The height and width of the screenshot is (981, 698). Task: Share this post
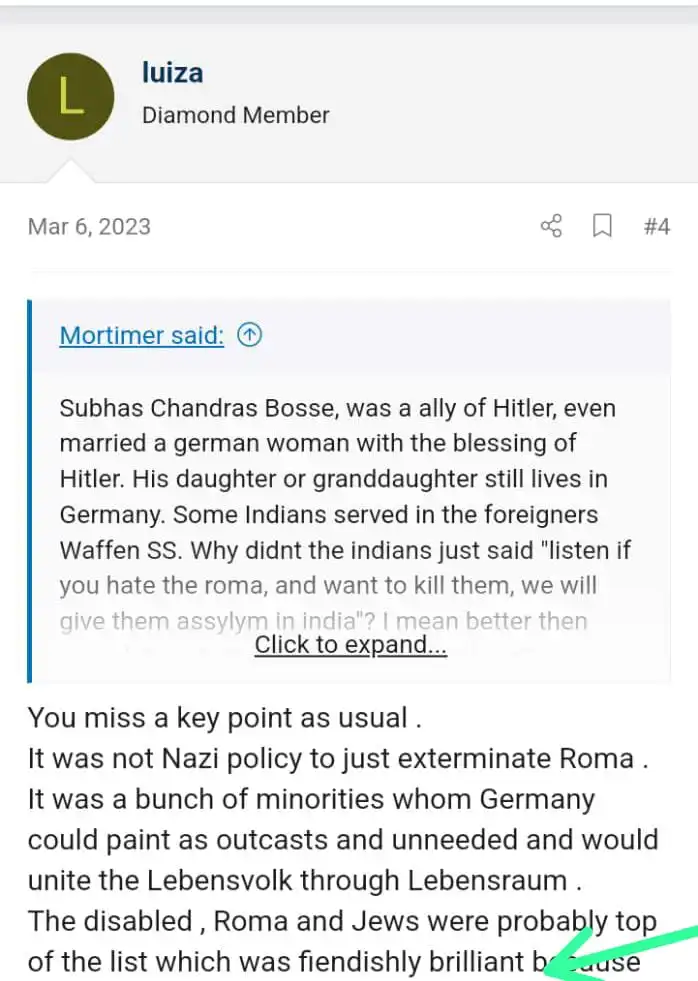[x=551, y=226]
